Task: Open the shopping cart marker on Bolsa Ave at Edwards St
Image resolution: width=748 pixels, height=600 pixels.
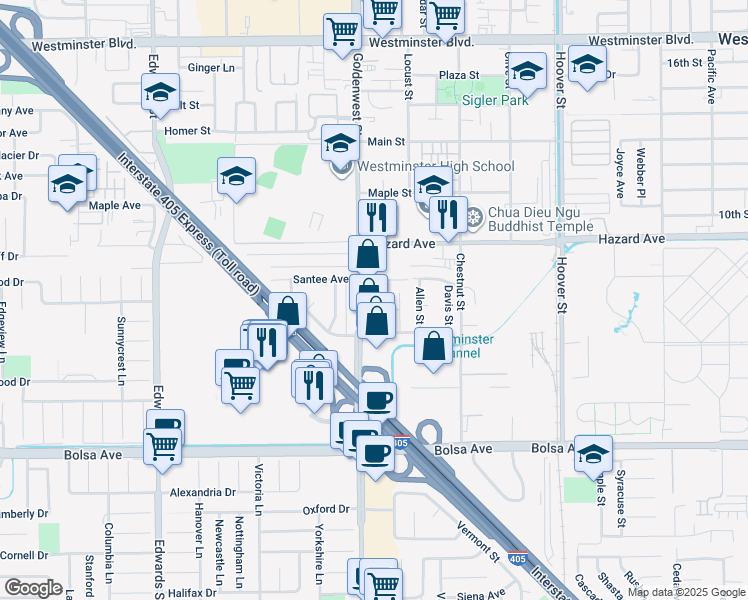Action: [x=163, y=447]
